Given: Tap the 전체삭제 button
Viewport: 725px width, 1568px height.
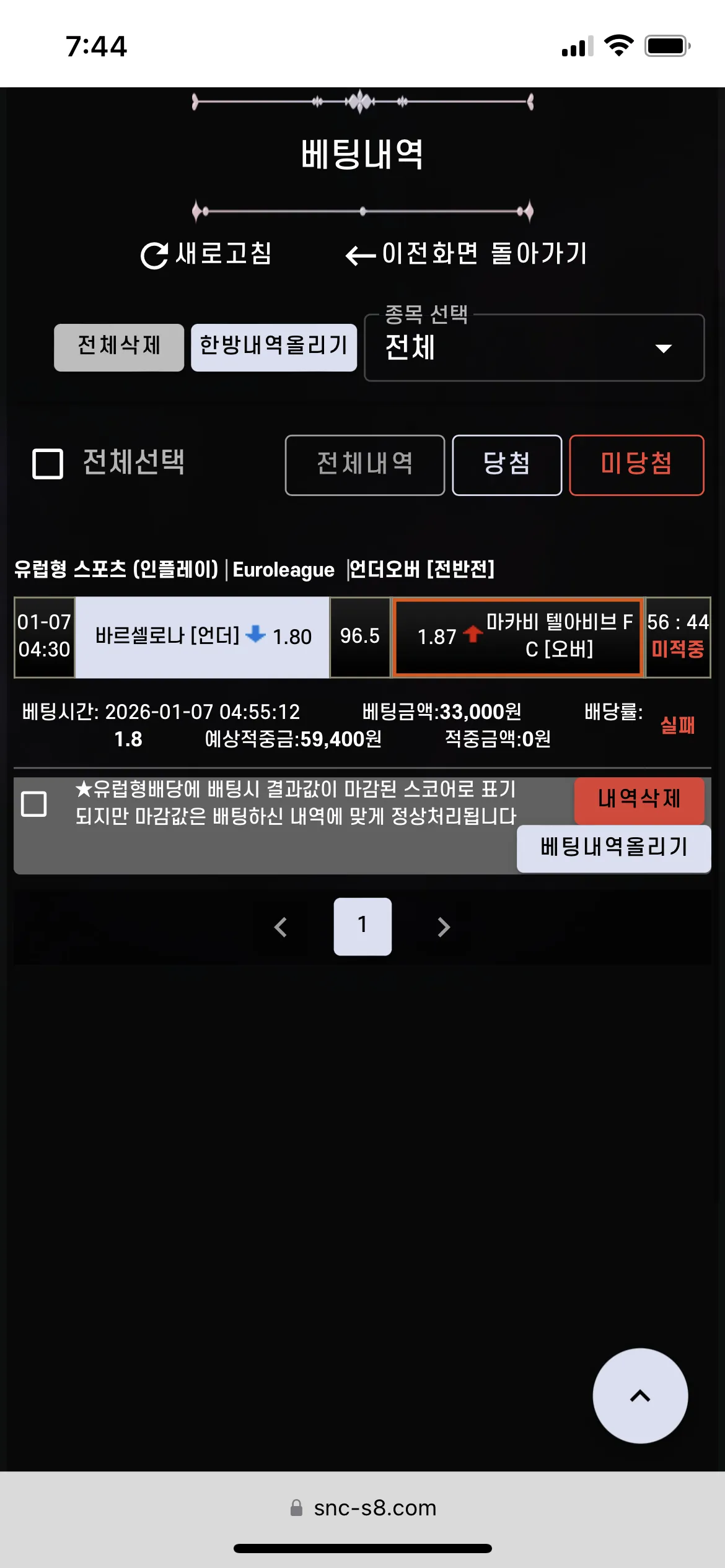Looking at the screenshot, I should [x=119, y=347].
